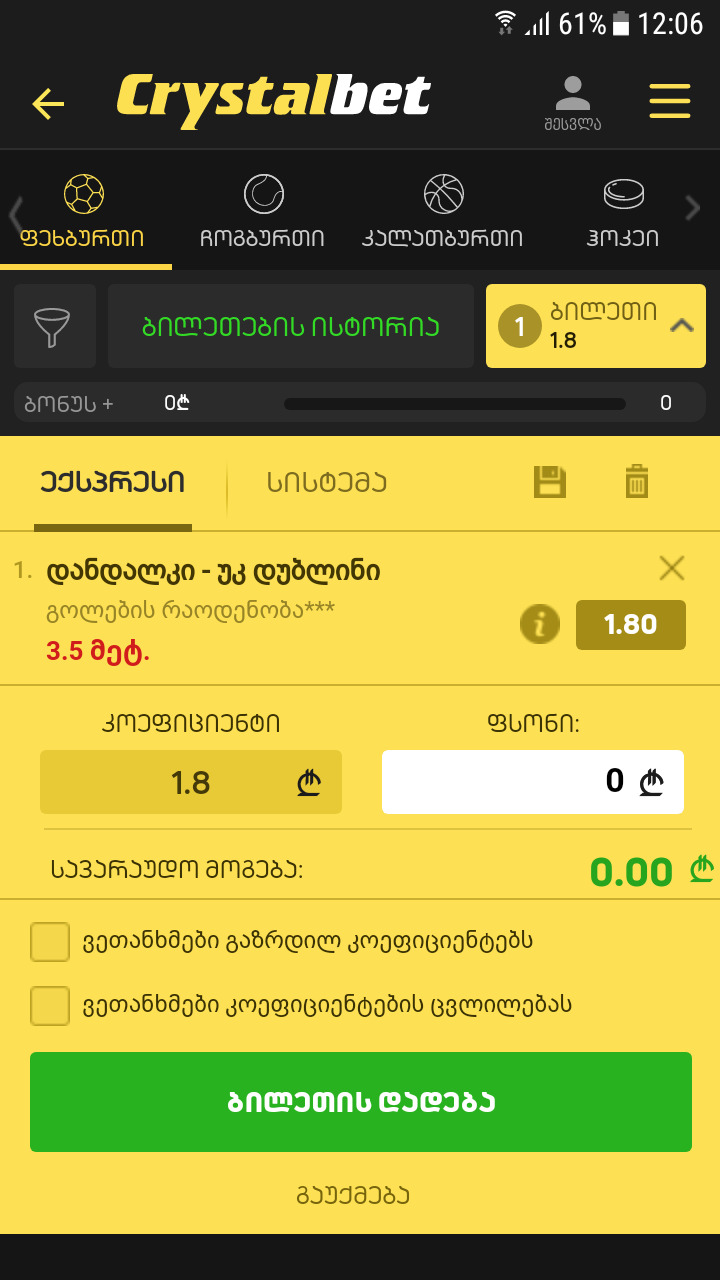Open ბილეთების ისტორია ticket history
Screen dimensions: 720x1280
click(290, 326)
